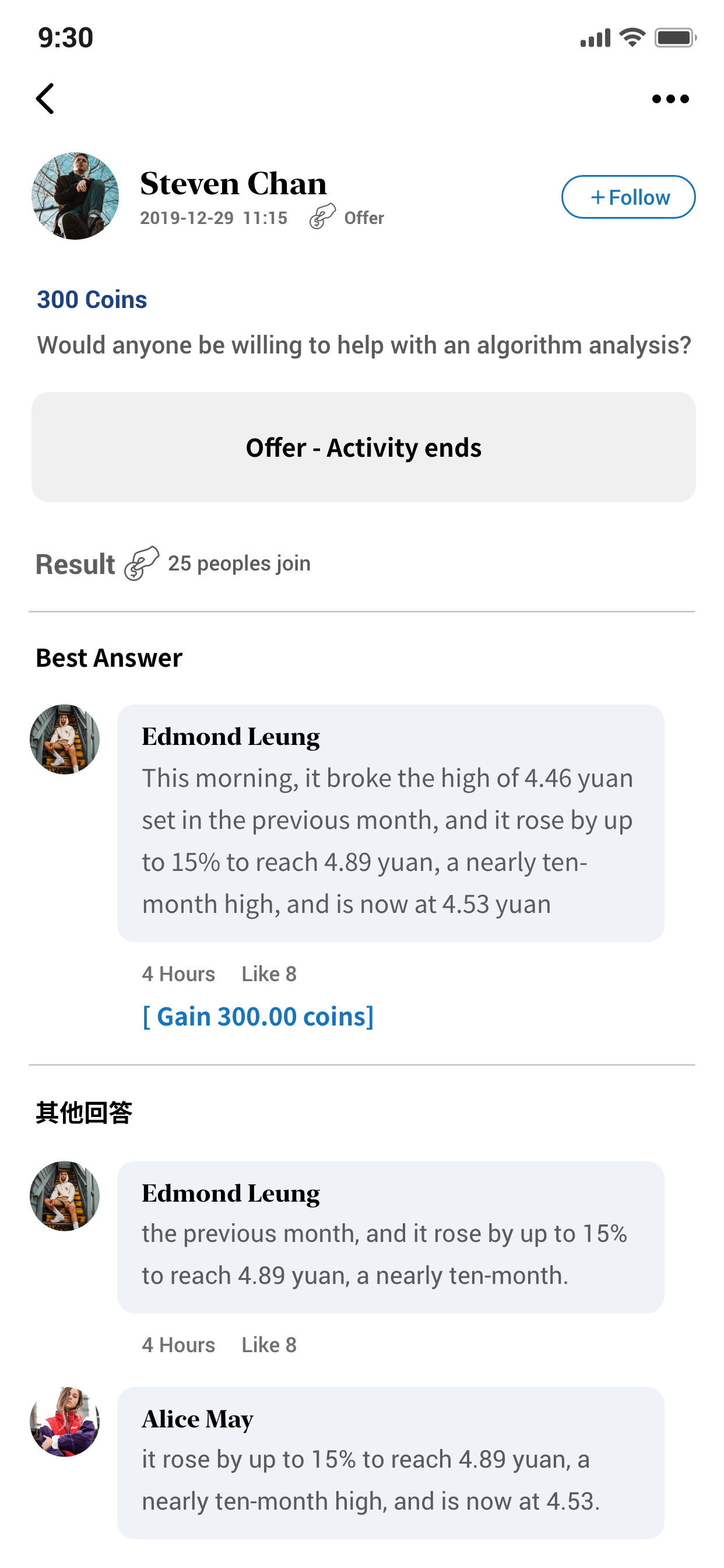The width and height of the screenshot is (724, 1568).
Task: Open Steven Chan's profile picture
Action: (75, 196)
